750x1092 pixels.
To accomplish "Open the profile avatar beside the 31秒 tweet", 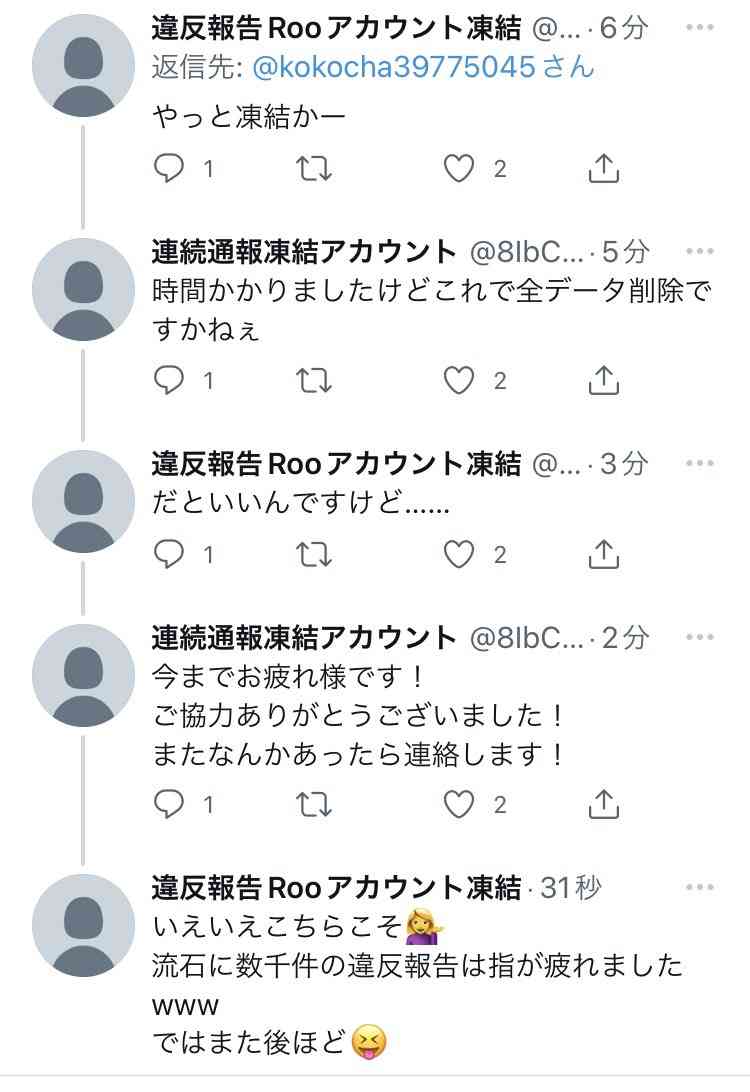I will point(83,925).
